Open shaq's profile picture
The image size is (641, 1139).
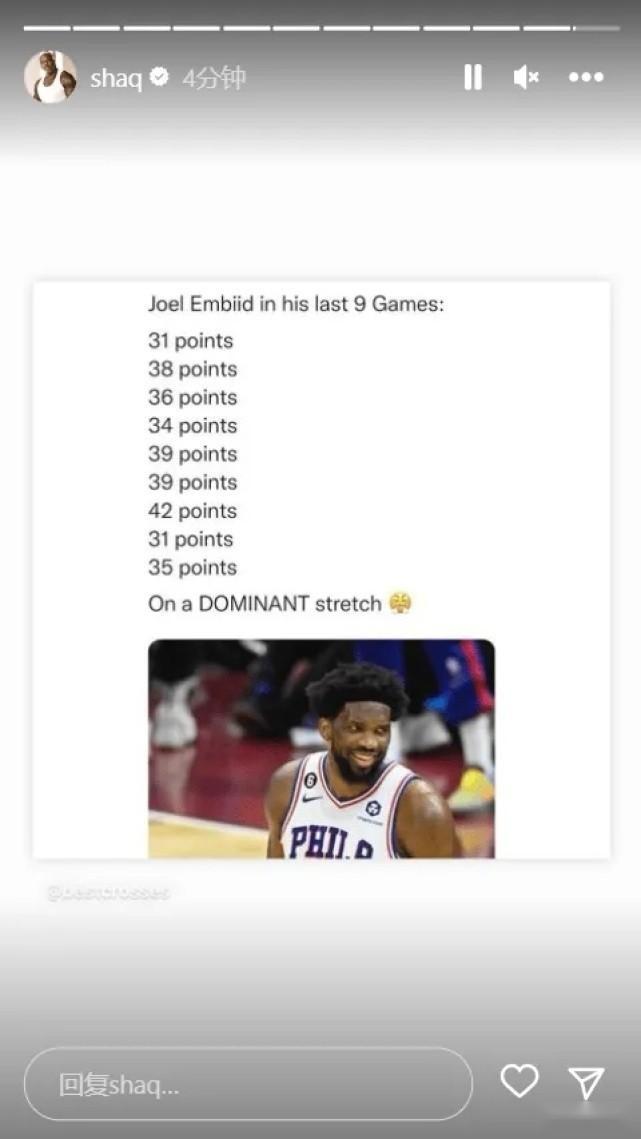(x=50, y=77)
